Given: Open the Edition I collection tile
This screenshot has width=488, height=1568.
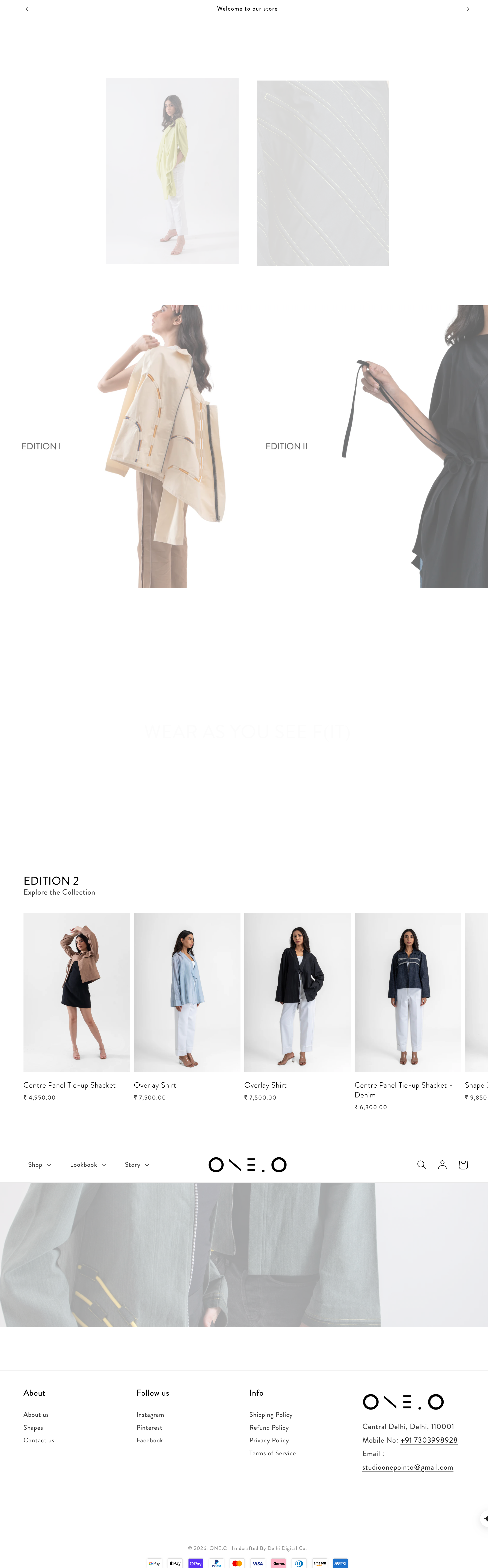Looking at the screenshot, I should (x=122, y=446).
